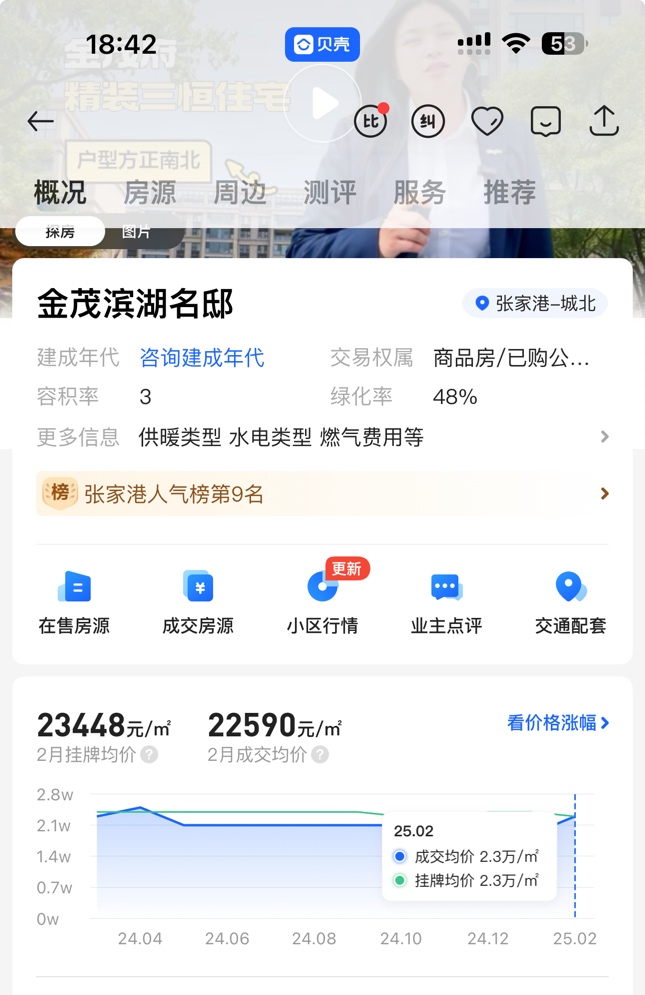
Task: Switch to the 房源 tab
Action: point(150,192)
